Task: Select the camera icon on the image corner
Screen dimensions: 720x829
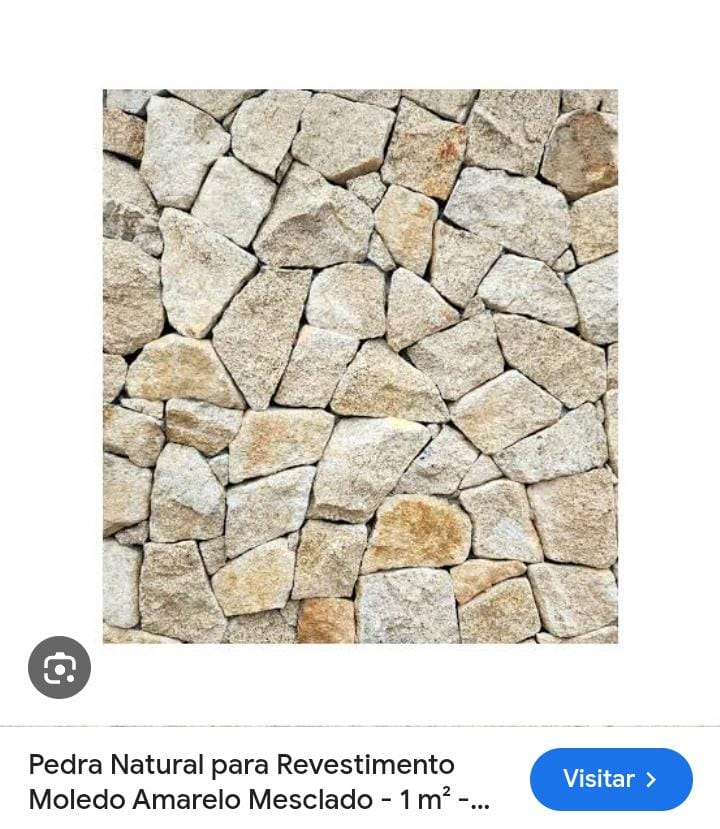Action: 59,667
